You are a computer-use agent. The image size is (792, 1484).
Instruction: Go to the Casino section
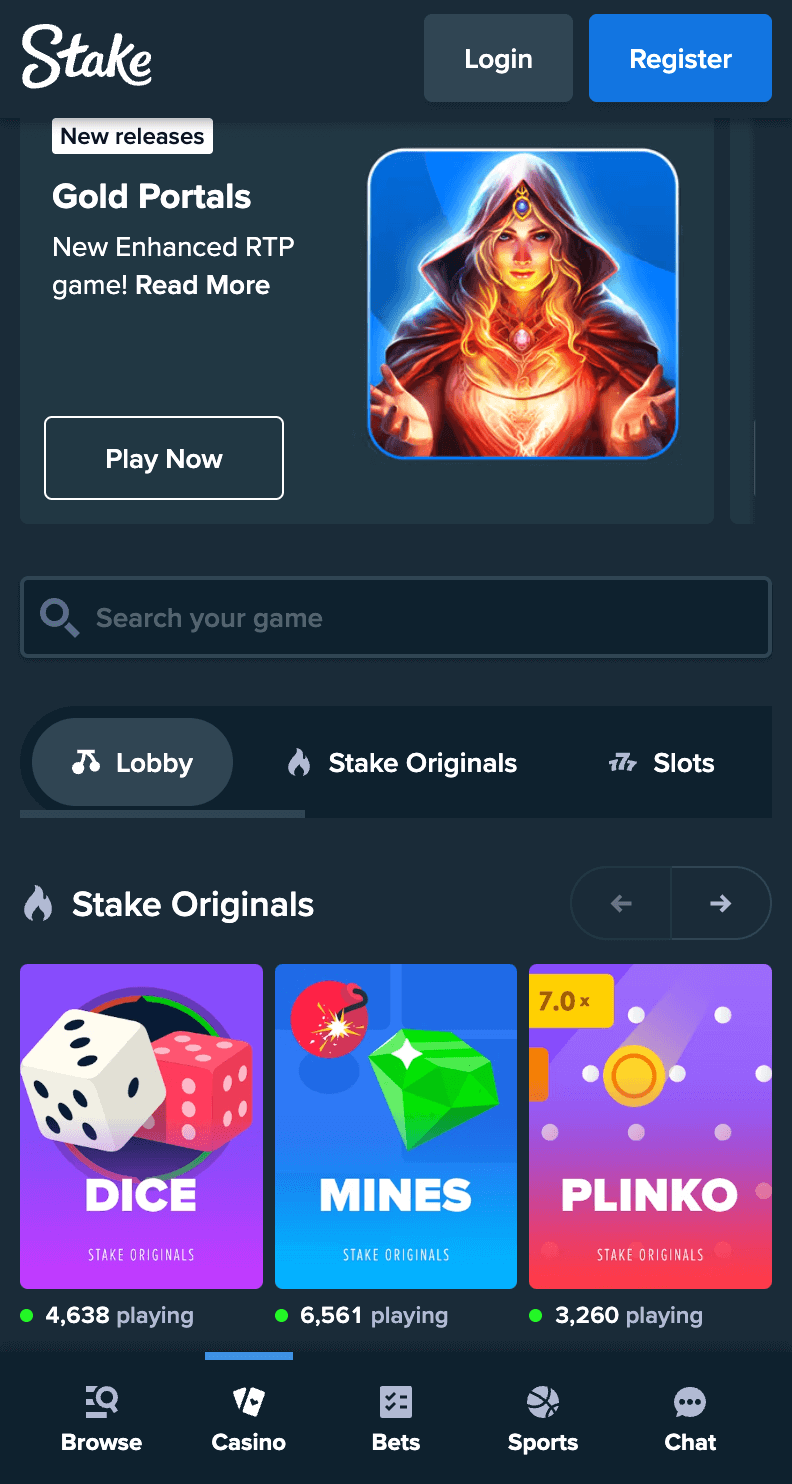(248, 1419)
